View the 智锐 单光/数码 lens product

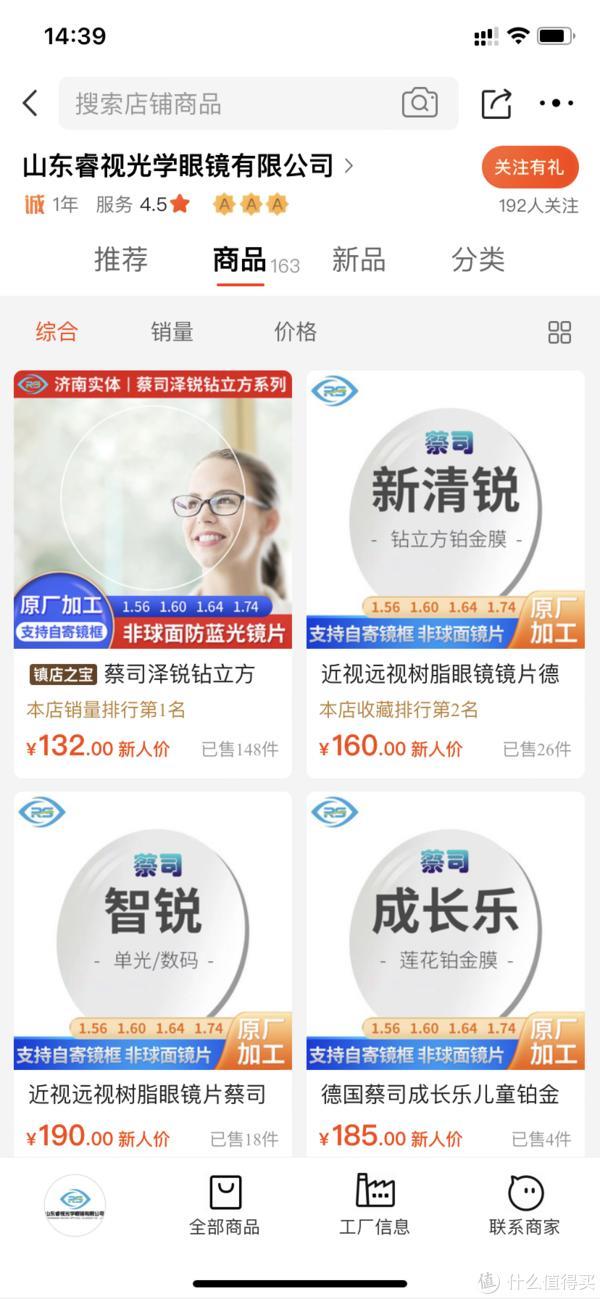(153, 970)
